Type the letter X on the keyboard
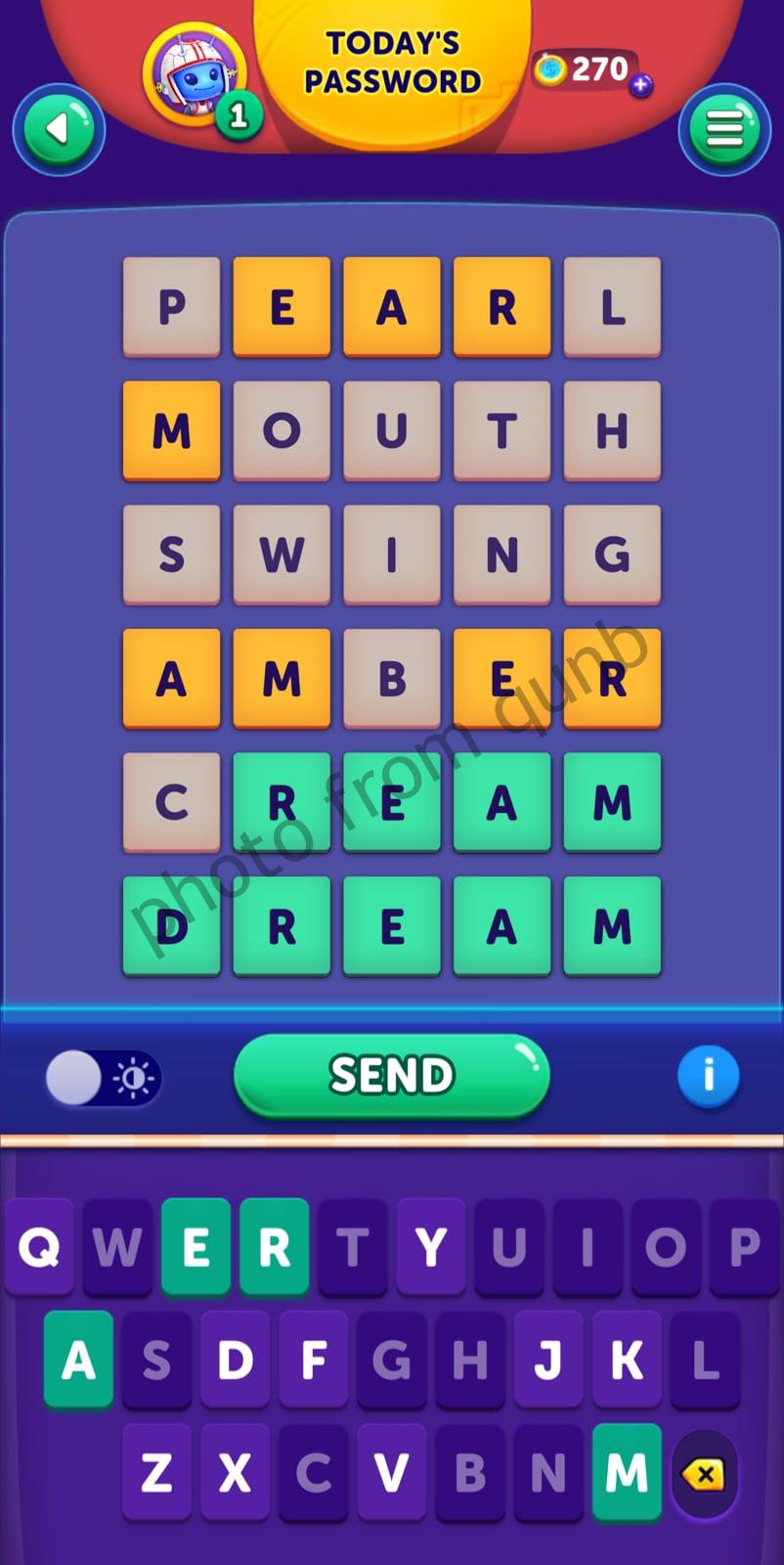Image resolution: width=784 pixels, height=1565 pixels. click(235, 1472)
